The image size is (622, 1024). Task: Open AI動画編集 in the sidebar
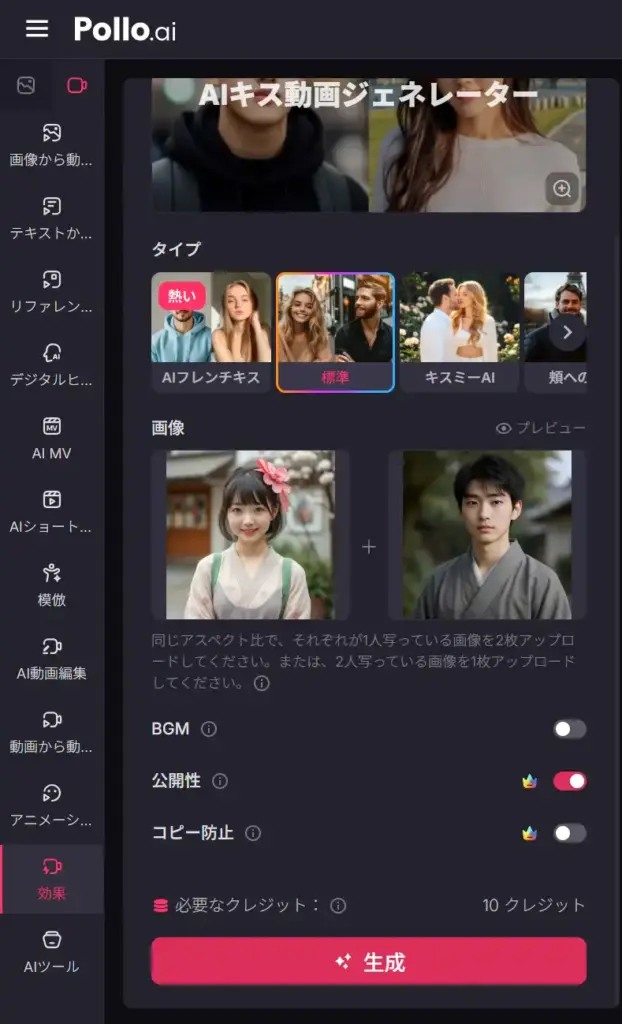click(52, 658)
